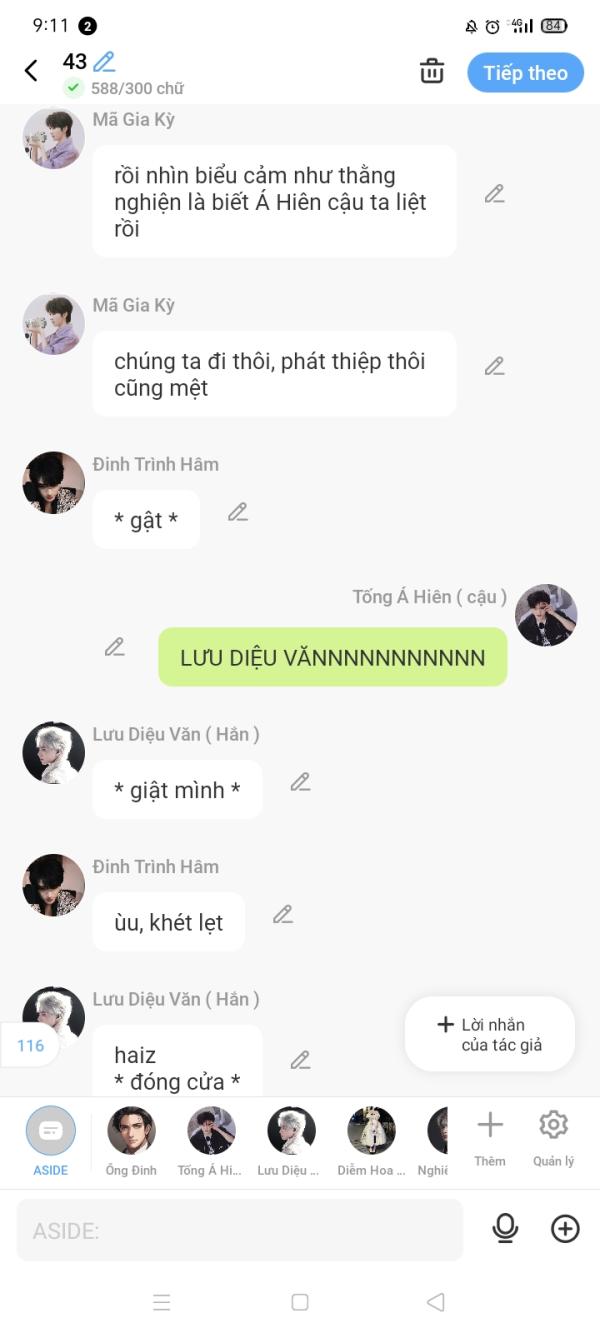Open Quản lý character settings
The width and height of the screenshot is (600, 1333).
click(x=553, y=1136)
